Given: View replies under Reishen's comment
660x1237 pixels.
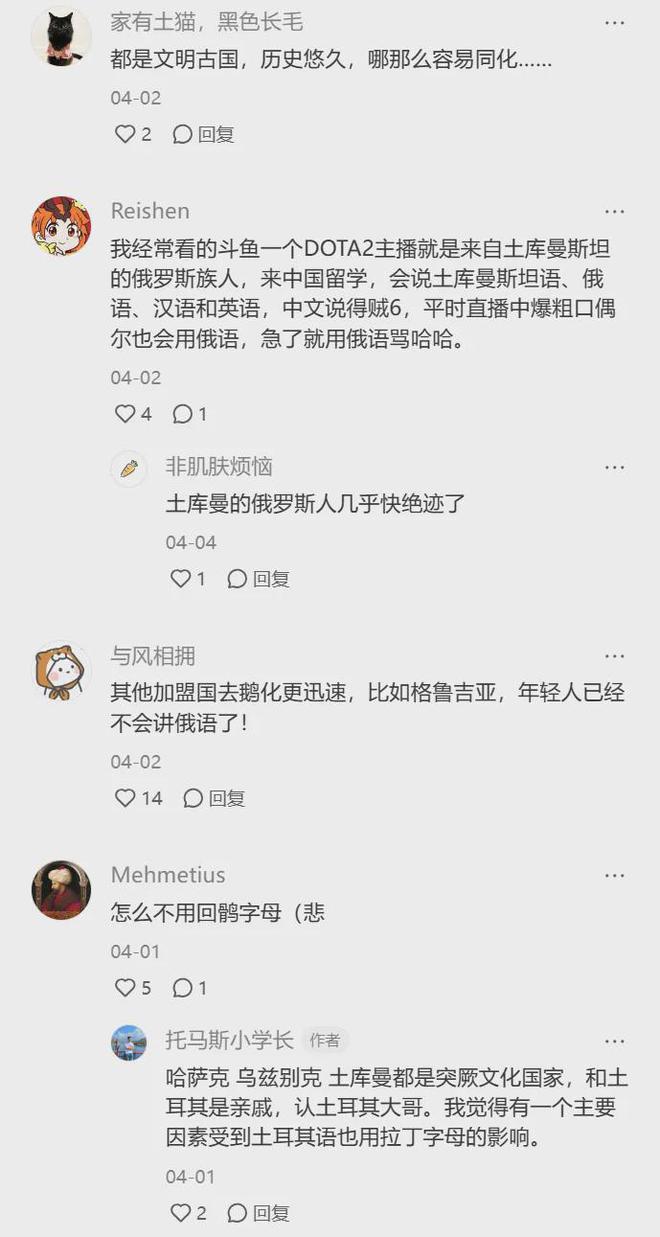Looking at the screenshot, I should pyautogui.click(x=190, y=414).
